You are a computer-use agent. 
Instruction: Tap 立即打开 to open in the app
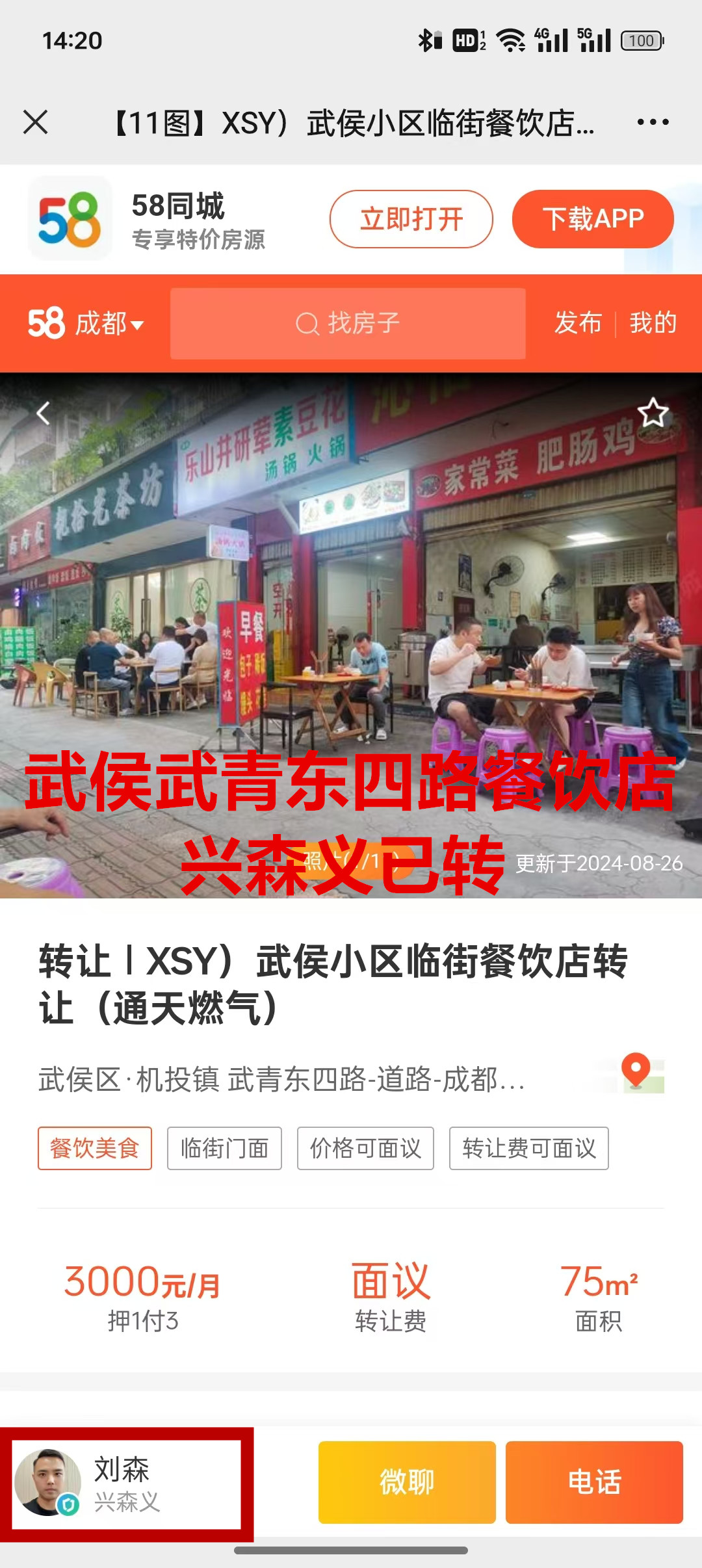pos(411,219)
